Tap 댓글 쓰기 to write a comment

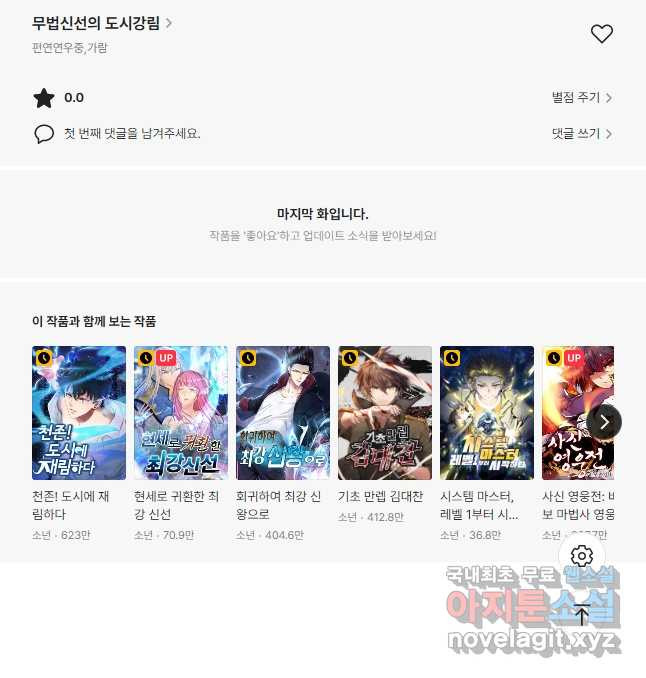pos(581,133)
